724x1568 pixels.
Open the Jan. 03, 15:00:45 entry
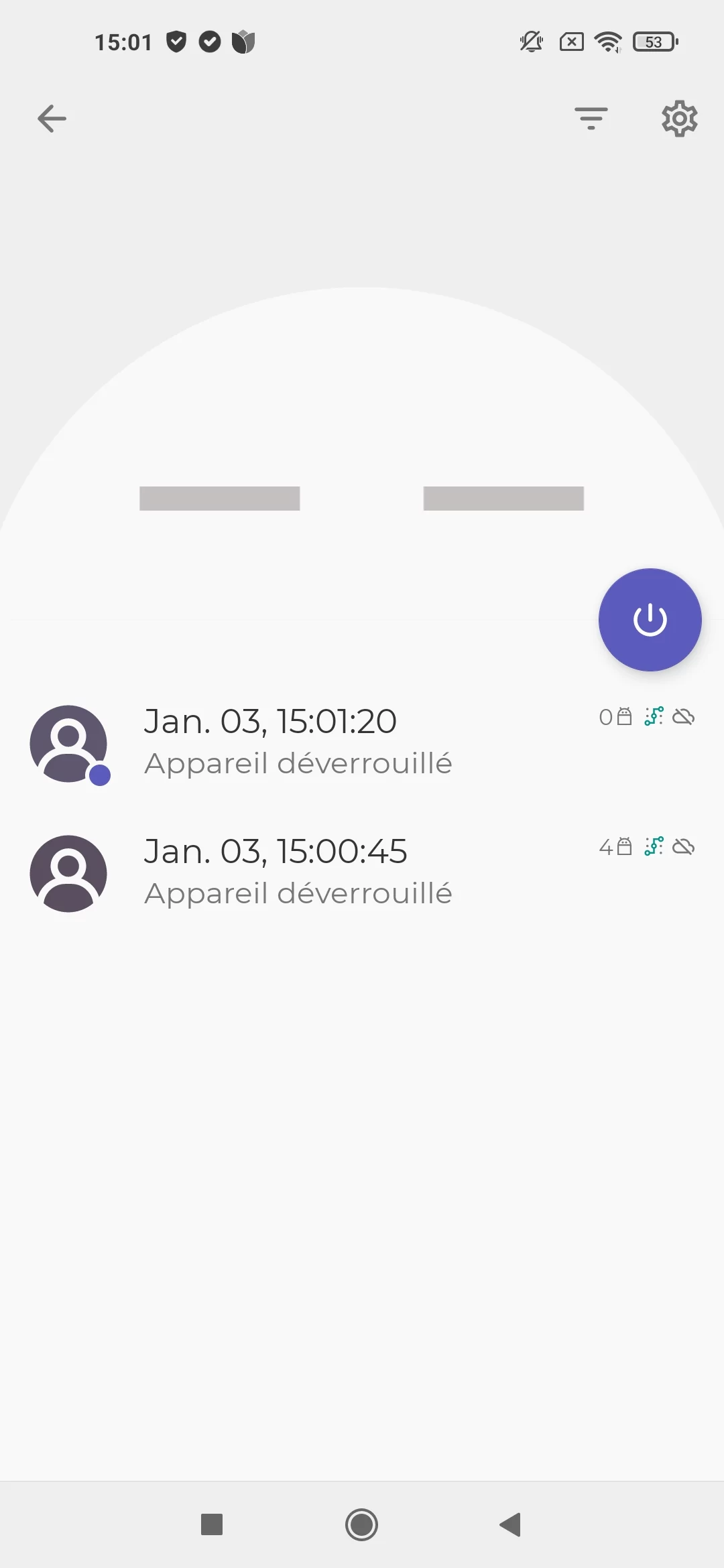[362, 873]
